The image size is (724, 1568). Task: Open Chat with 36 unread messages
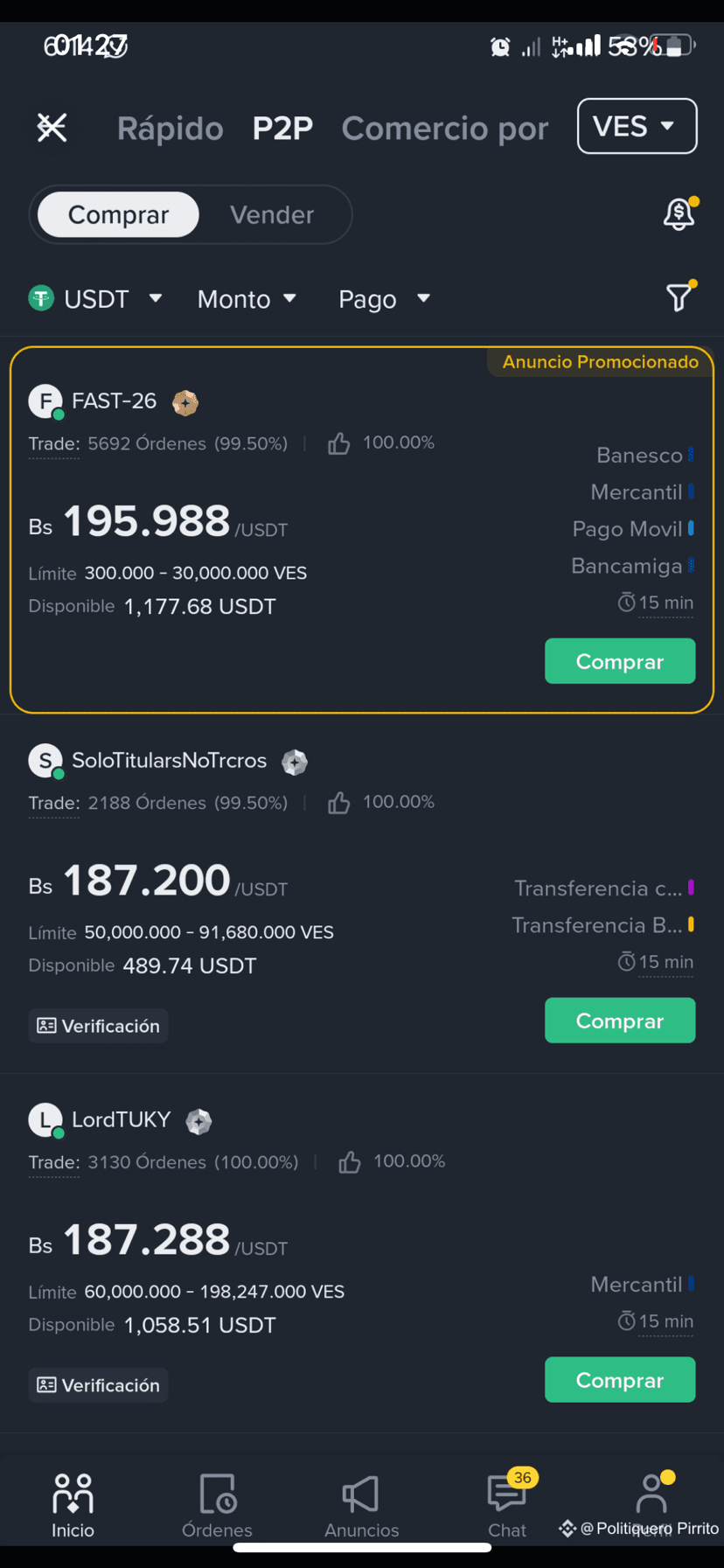point(507,1506)
